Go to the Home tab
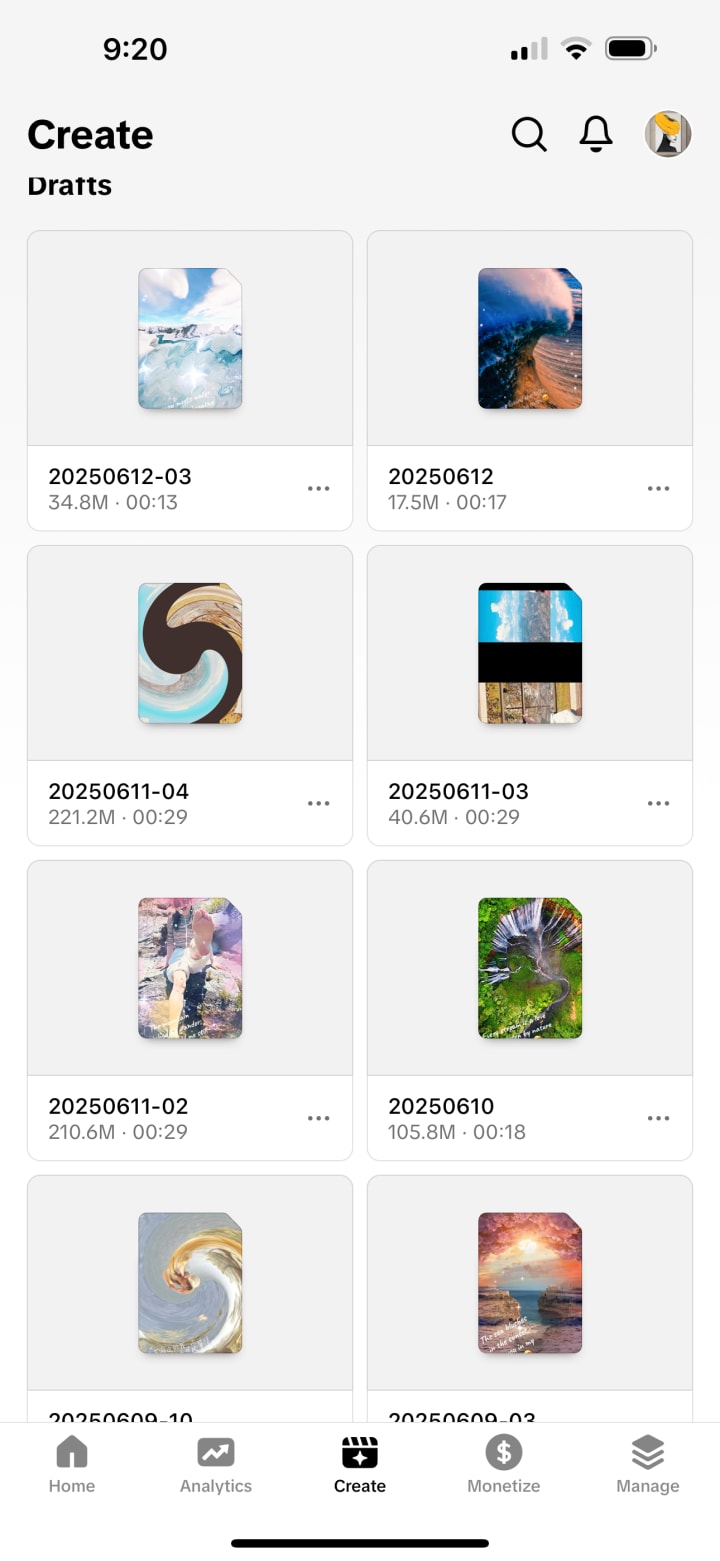The image size is (720, 1561). tap(72, 1464)
